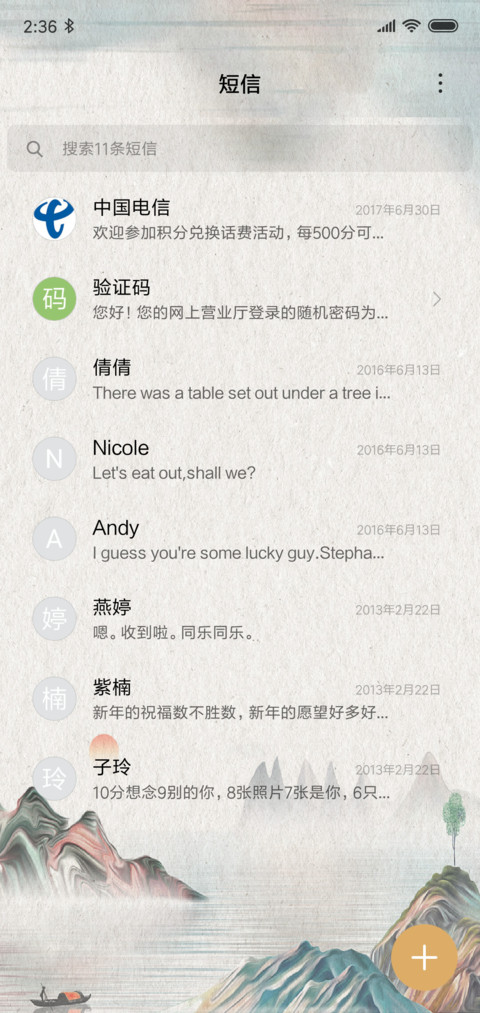Open the chat with 燕婷

pos(240,620)
